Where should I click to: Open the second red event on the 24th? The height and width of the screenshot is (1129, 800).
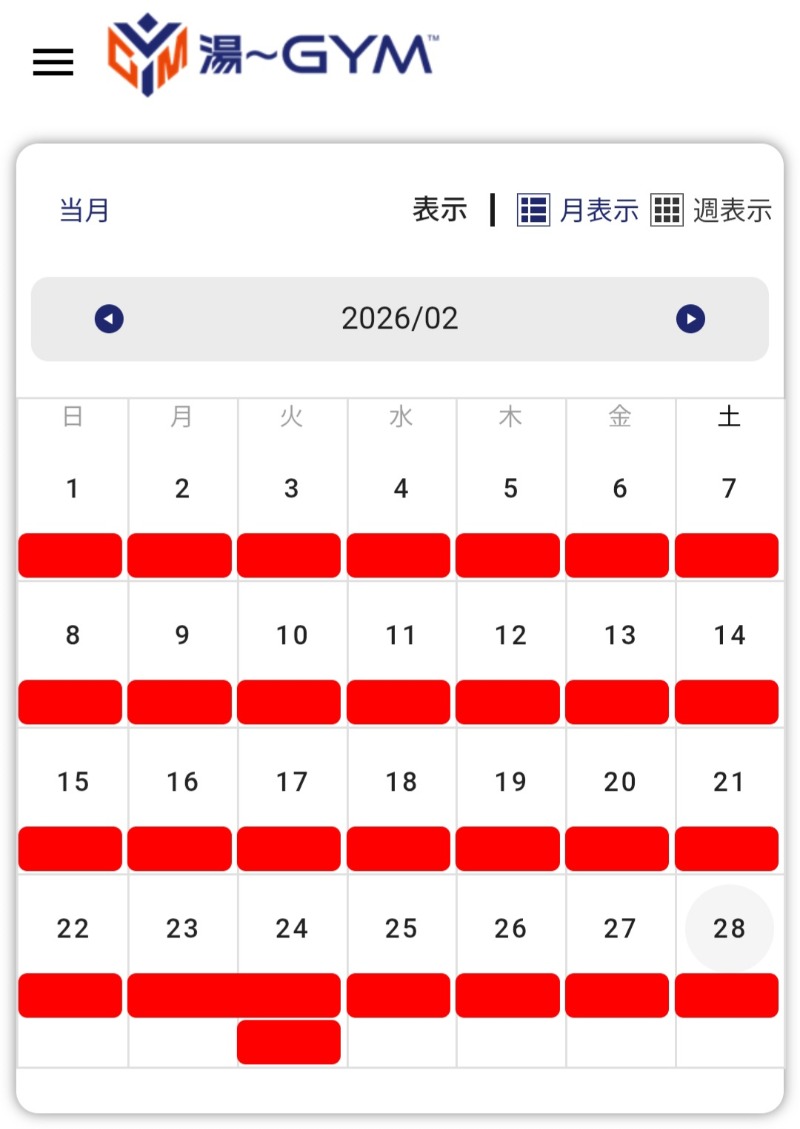pos(289,1042)
